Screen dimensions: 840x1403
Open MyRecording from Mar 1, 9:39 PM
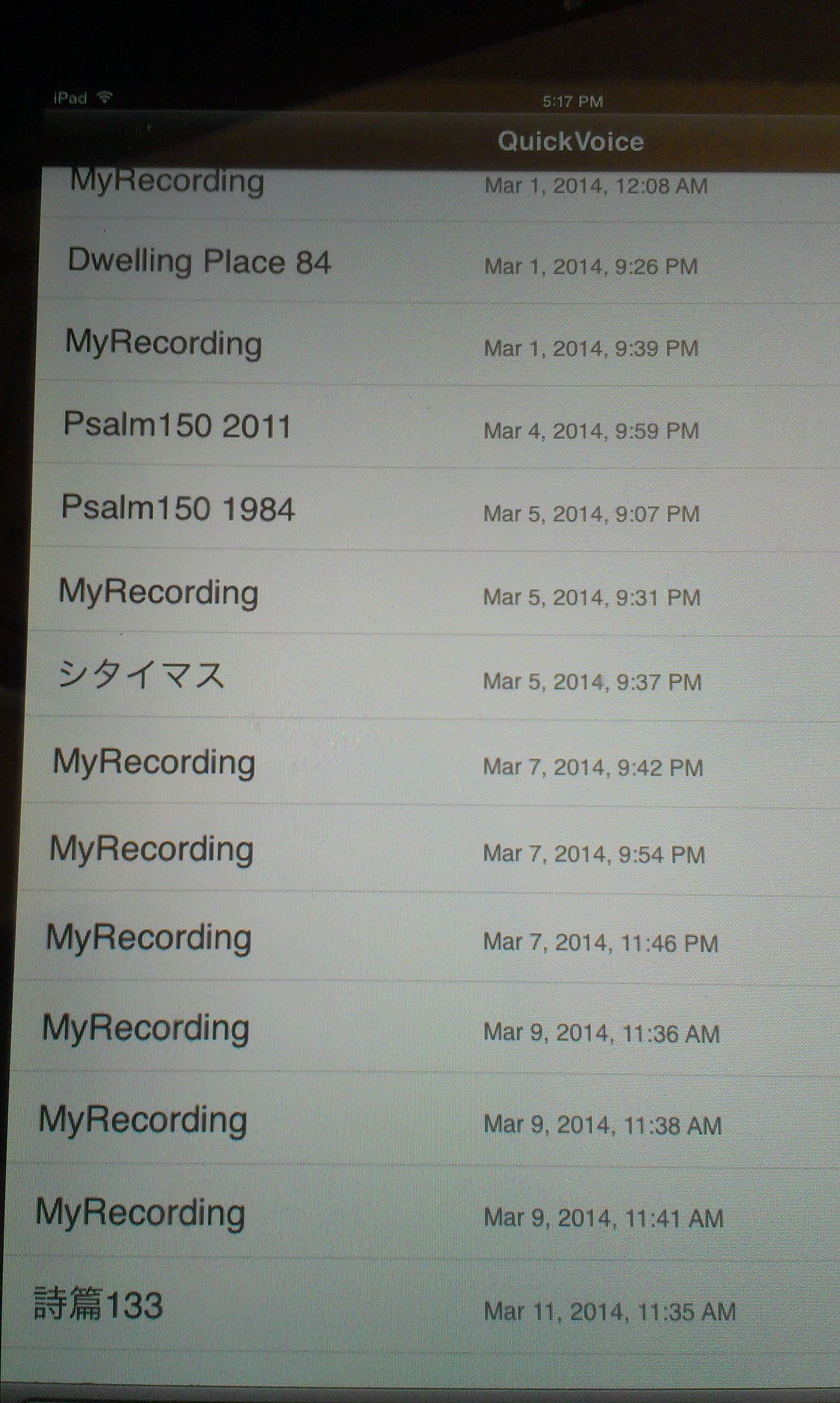coord(163,344)
